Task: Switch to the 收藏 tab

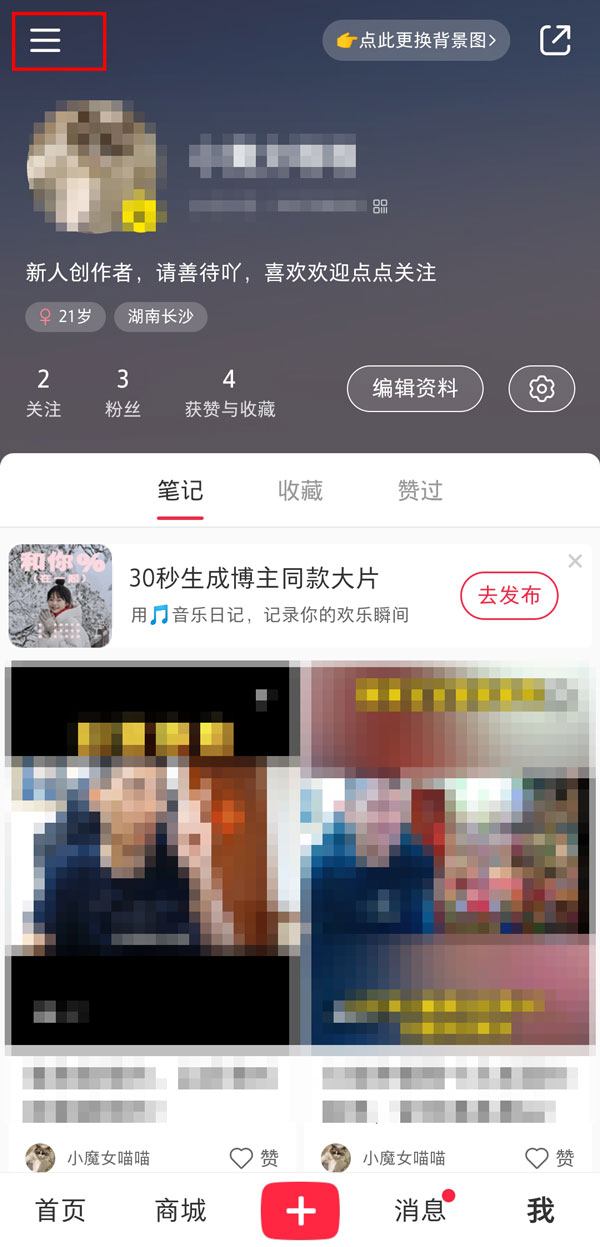Action: click(x=300, y=491)
